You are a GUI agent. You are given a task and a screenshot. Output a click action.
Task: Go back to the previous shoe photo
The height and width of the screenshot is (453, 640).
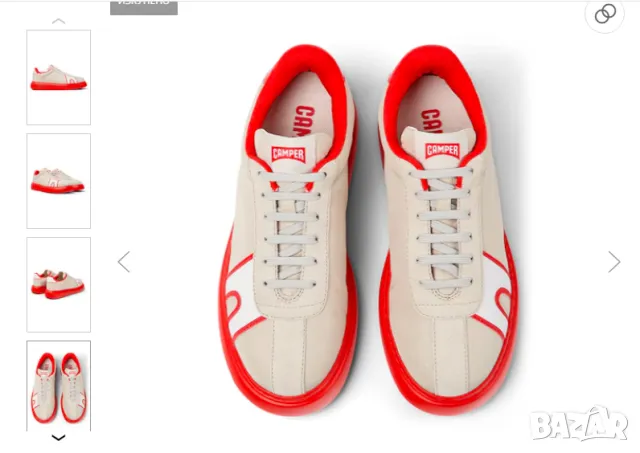(124, 262)
